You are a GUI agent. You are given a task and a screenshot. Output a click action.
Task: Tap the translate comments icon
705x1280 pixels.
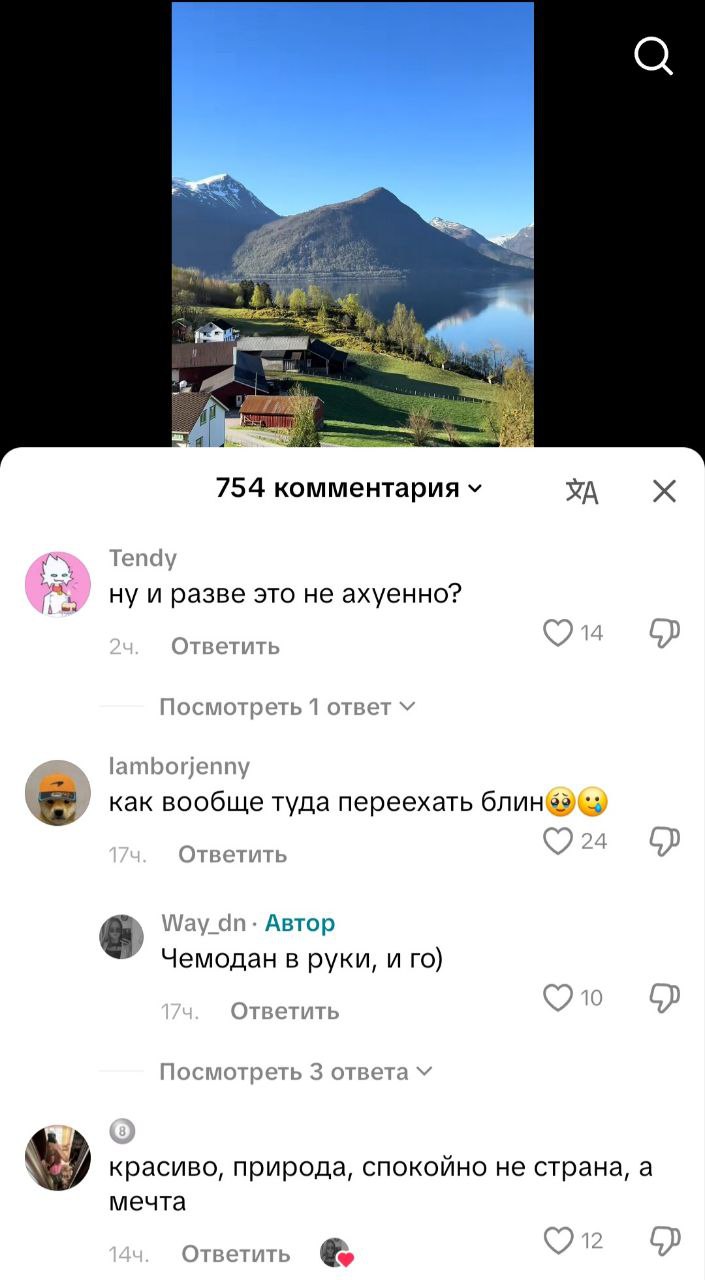pyautogui.click(x=582, y=490)
